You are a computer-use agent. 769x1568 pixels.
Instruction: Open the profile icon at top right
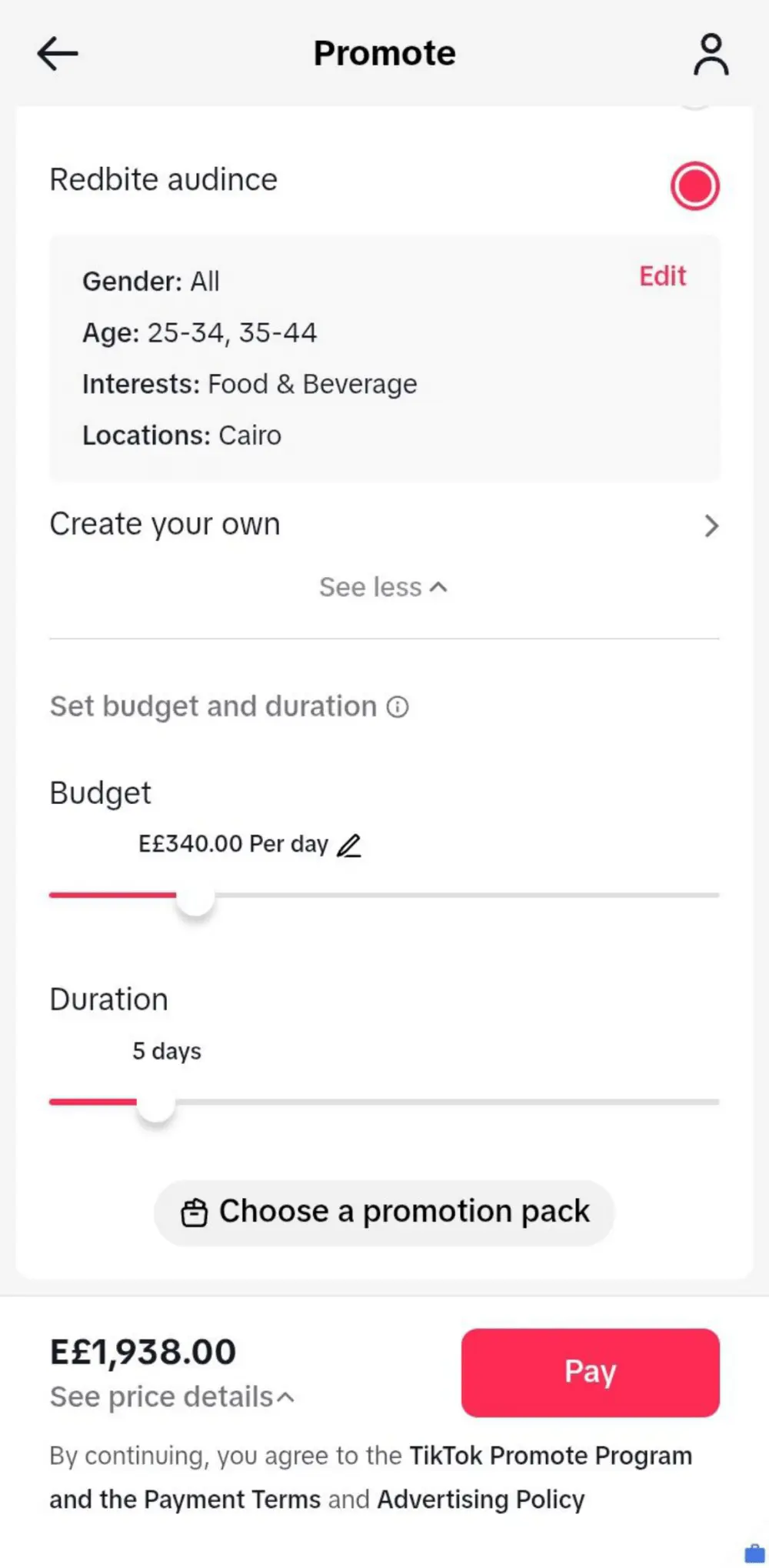(710, 53)
